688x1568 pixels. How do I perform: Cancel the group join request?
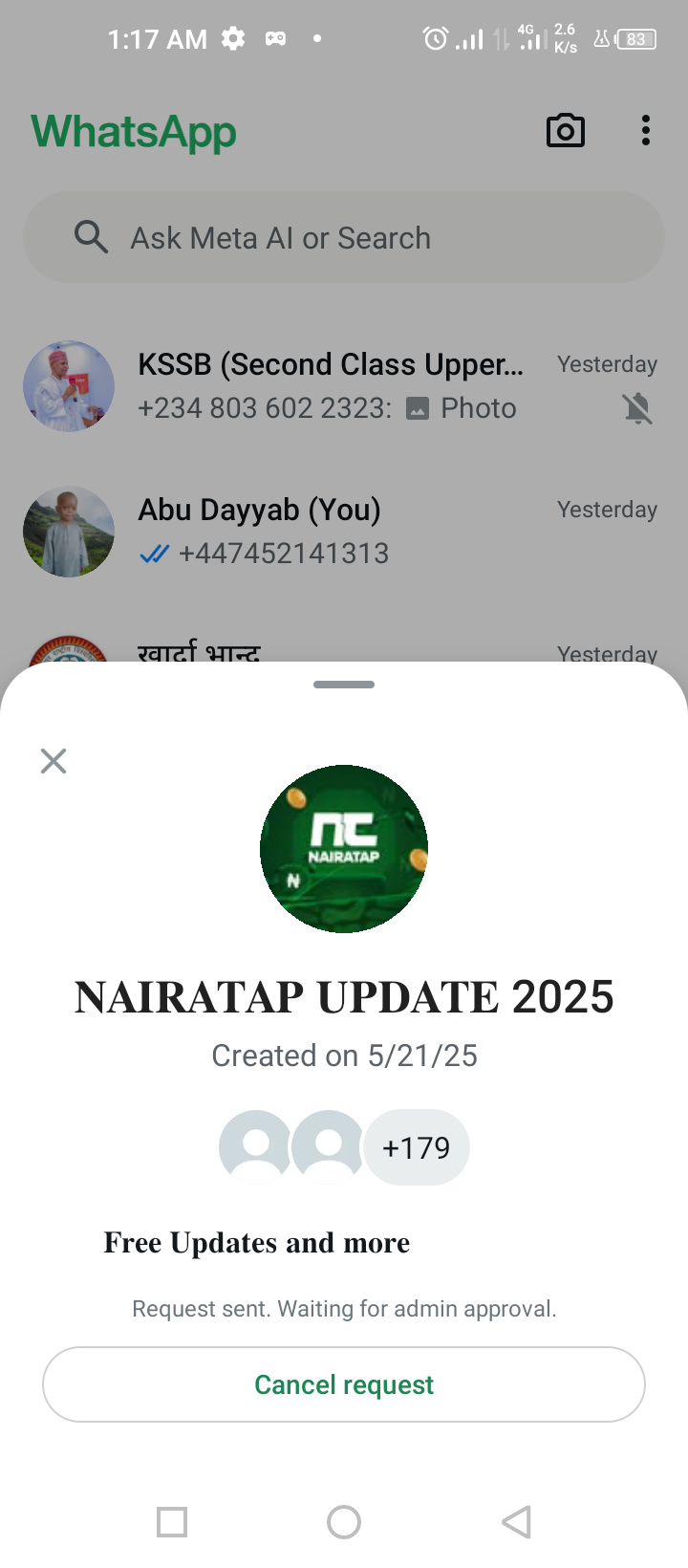click(x=344, y=1384)
